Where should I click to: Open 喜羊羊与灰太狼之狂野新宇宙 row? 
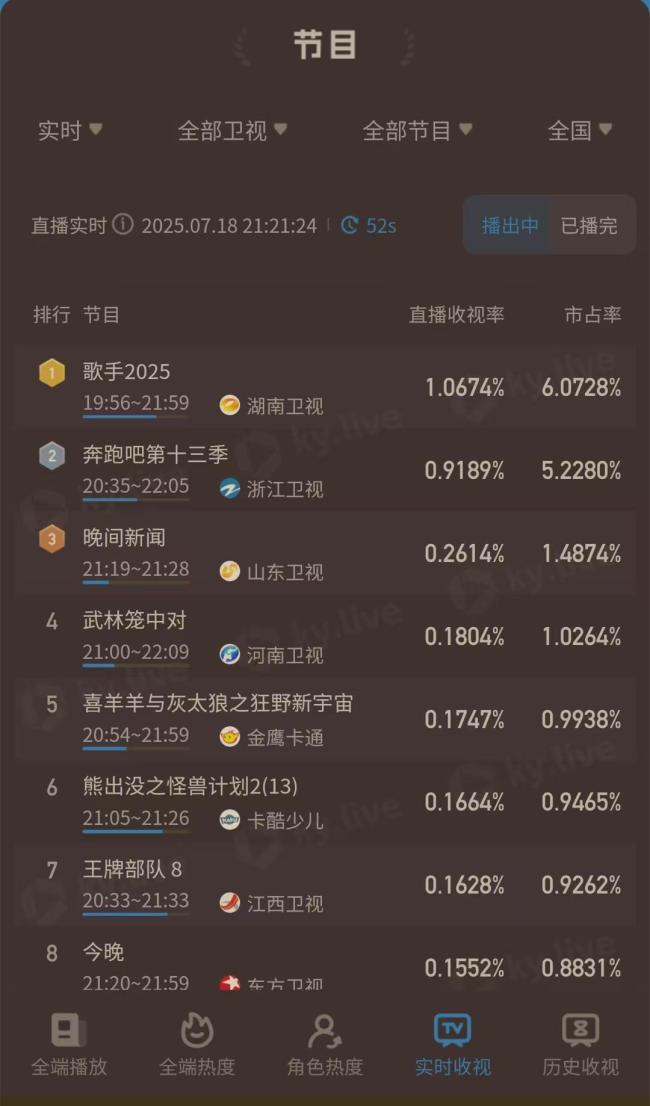pyautogui.click(x=325, y=719)
